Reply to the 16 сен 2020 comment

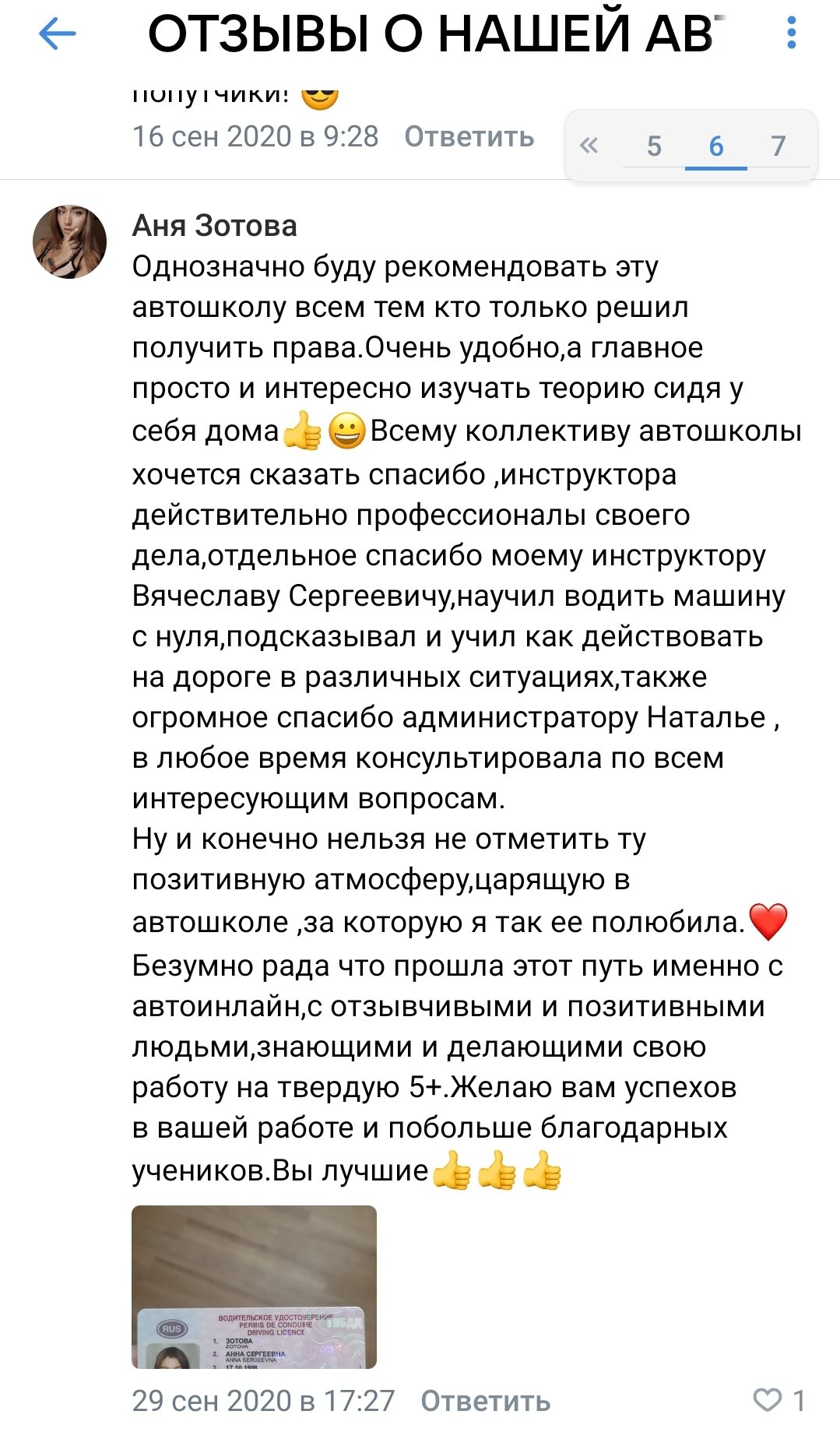(469, 137)
